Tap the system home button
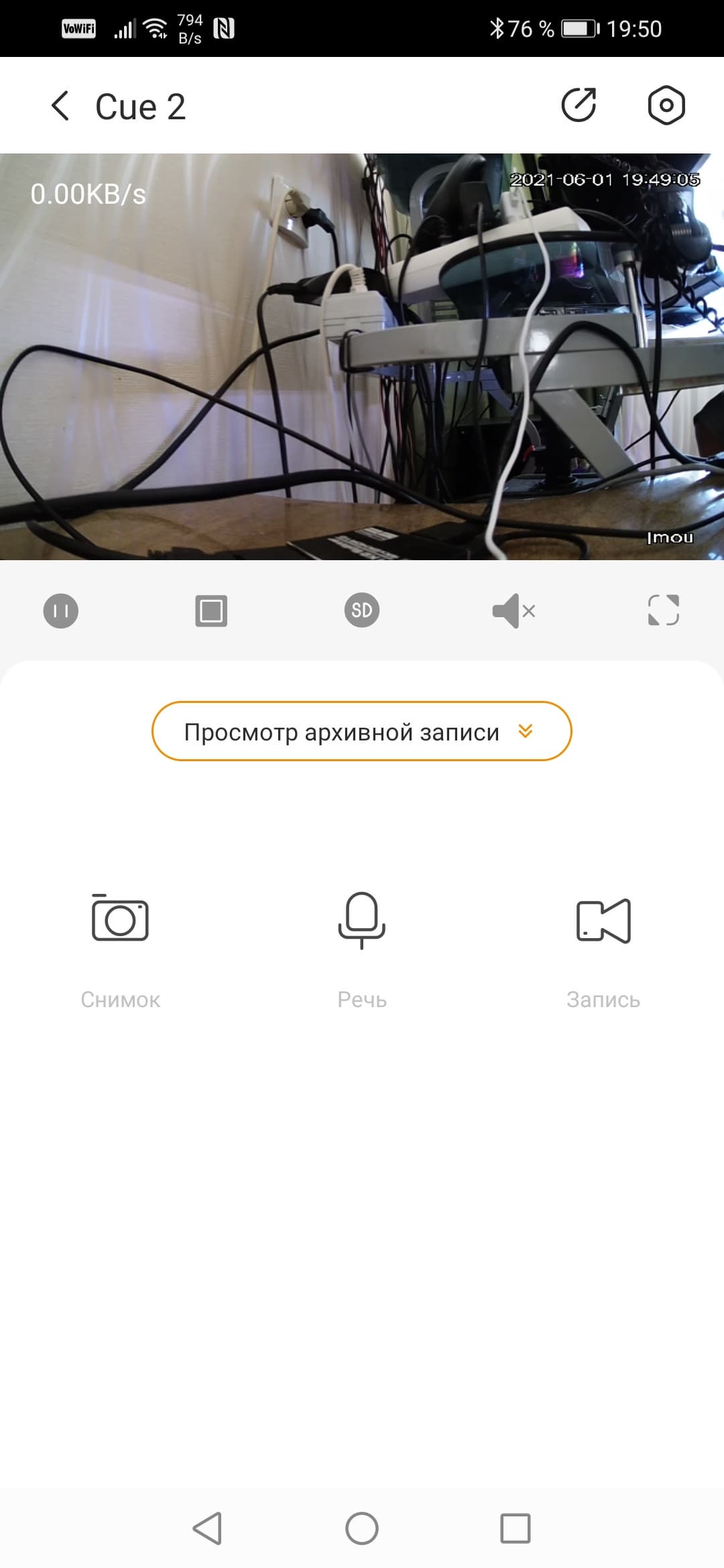Image resolution: width=724 pixels, height=1568 pixels. click(362, 1528)
